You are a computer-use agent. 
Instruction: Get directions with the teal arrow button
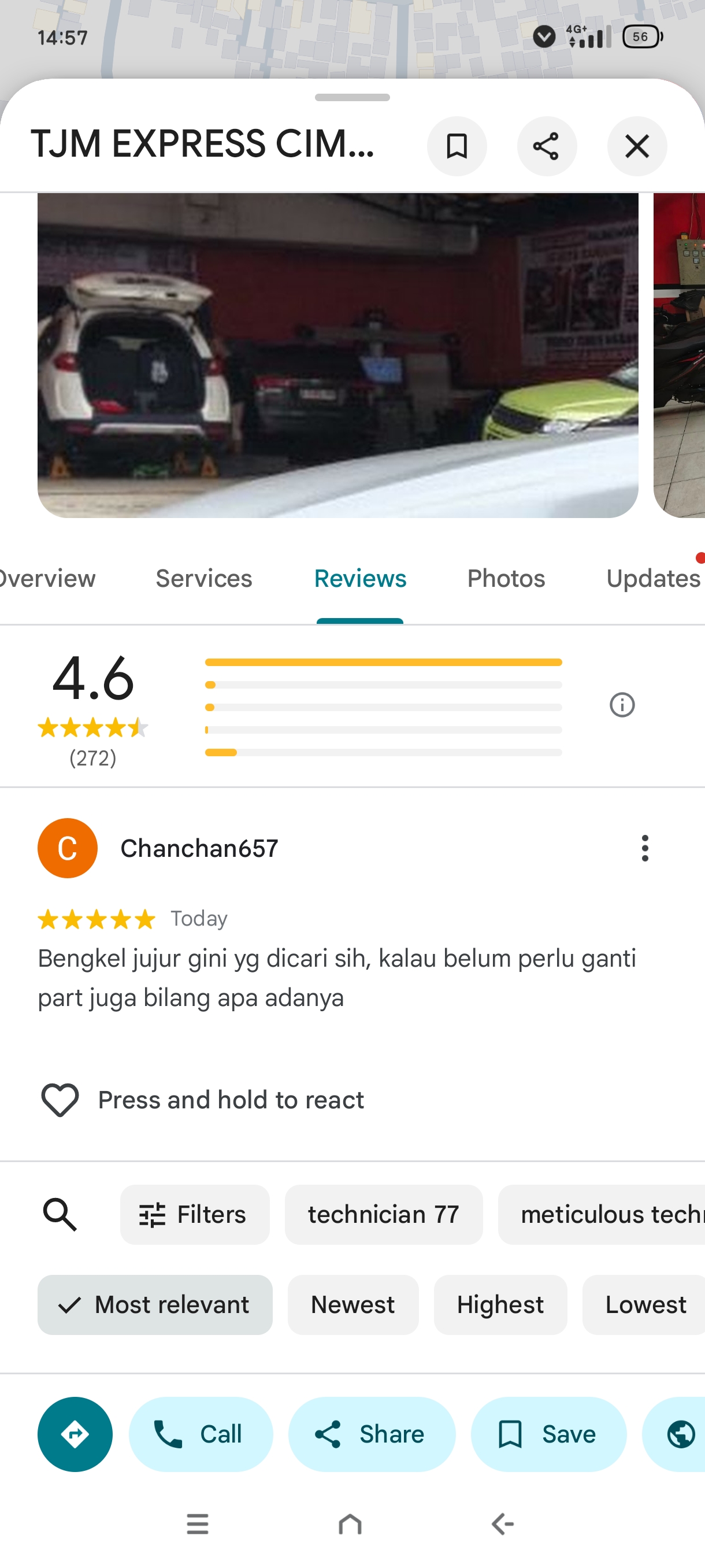[x=75, y=1434]
